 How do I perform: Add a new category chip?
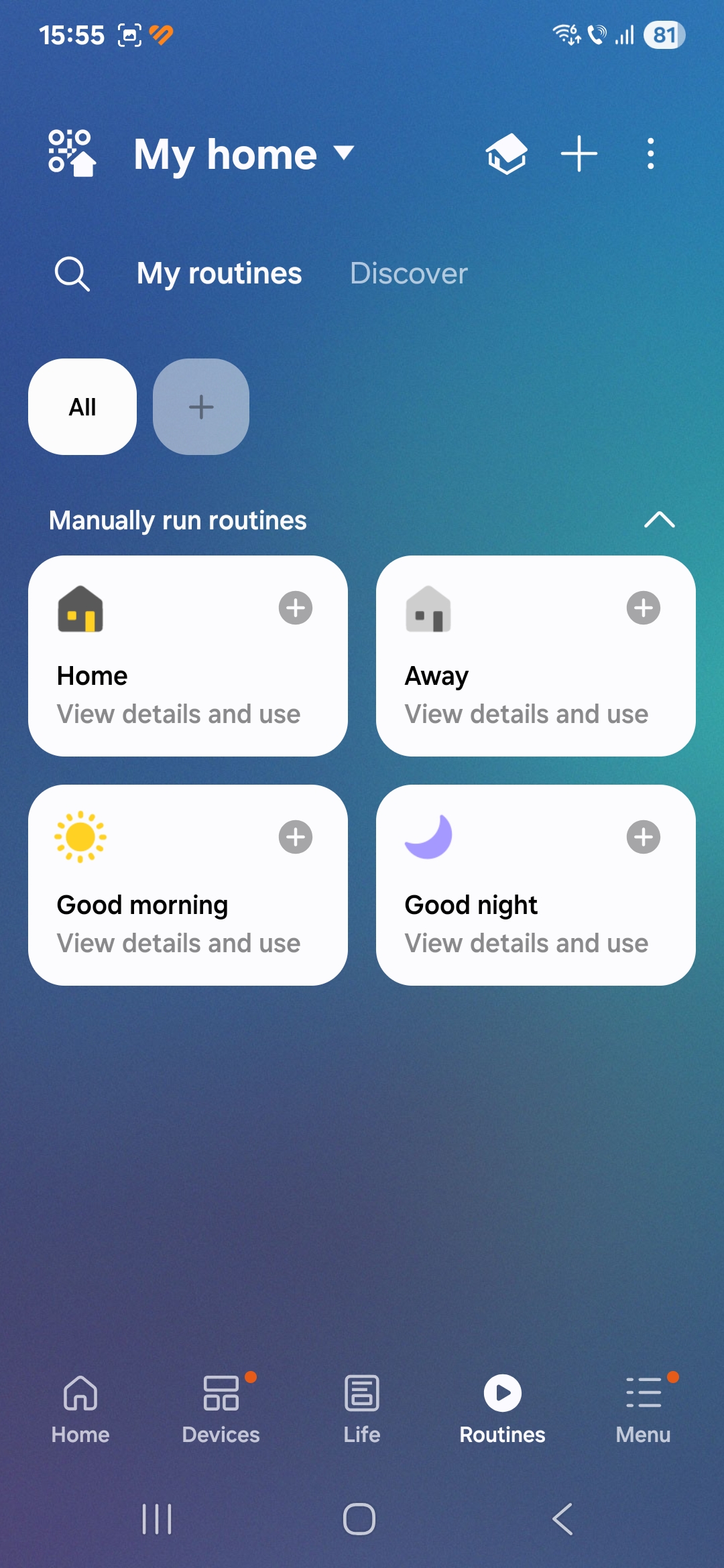click(x=201, y=407)
